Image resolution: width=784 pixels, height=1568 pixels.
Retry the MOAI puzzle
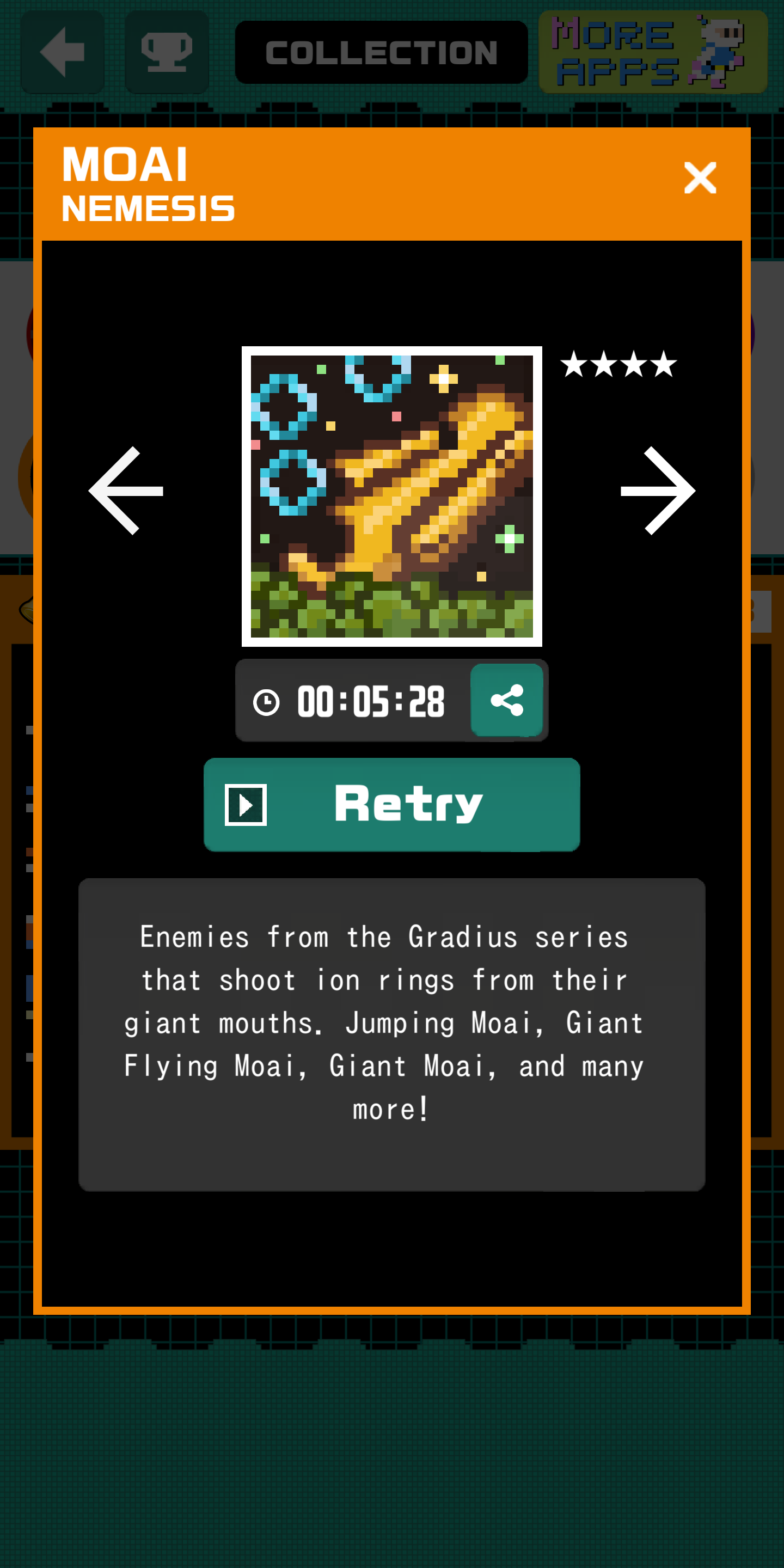pyautogui.click(x=391, y=804)
